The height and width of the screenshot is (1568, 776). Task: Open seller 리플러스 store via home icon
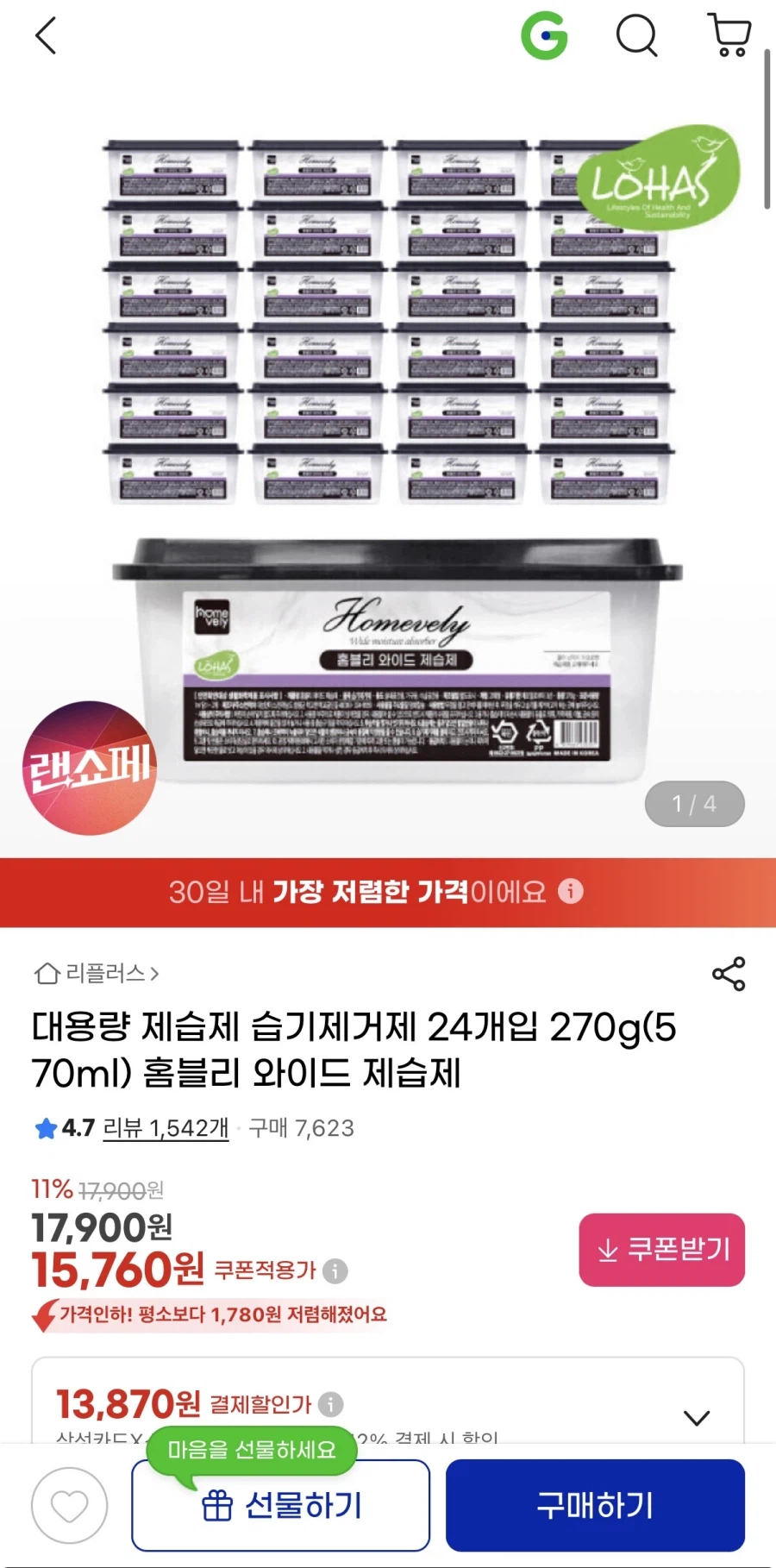46,974
